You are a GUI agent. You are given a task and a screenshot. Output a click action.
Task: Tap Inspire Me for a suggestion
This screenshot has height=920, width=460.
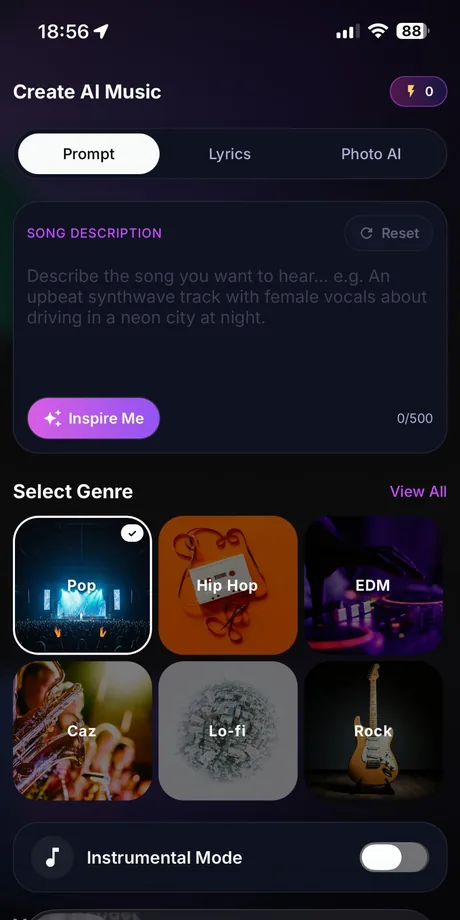[x=93, y=418]
